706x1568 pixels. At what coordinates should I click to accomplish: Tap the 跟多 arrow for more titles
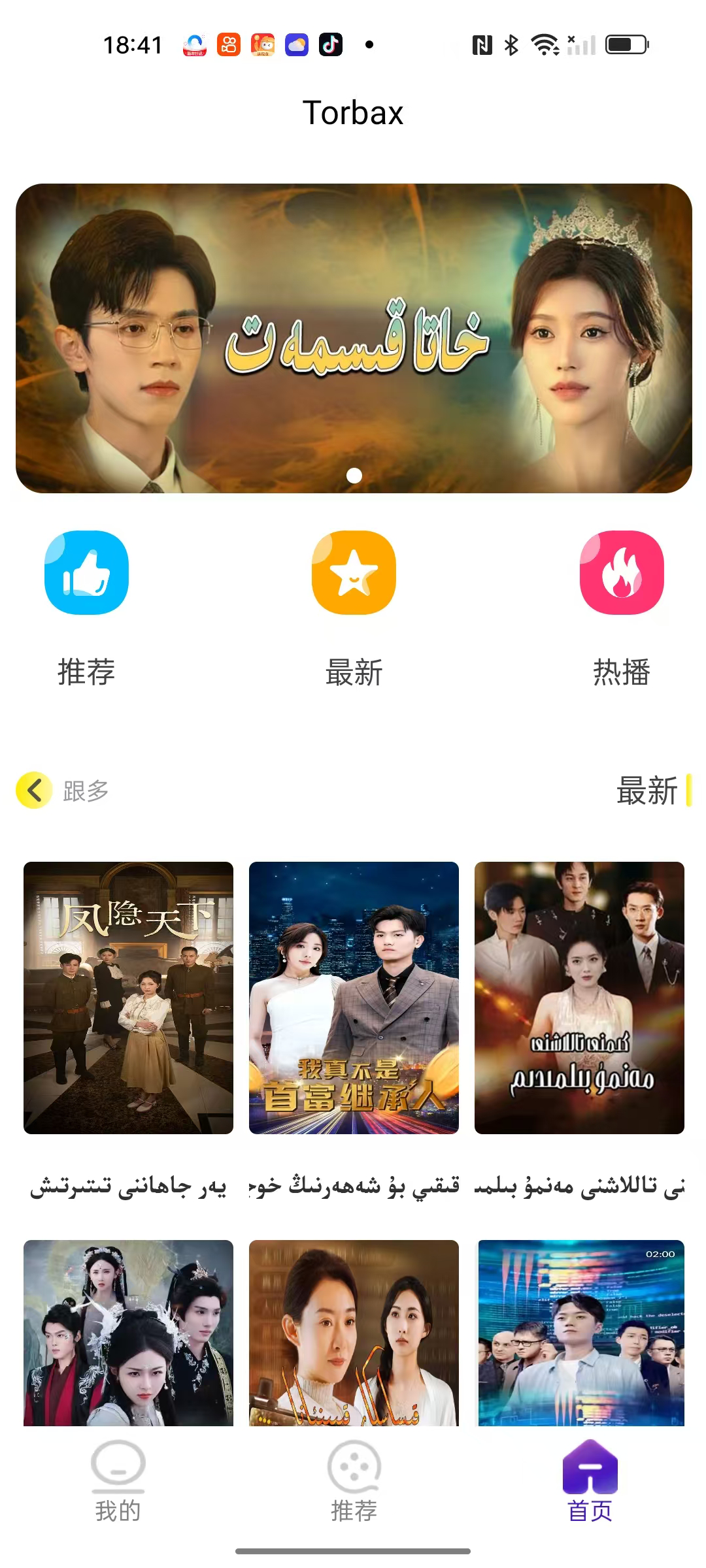pyautogui.click(x=35, y=790)
